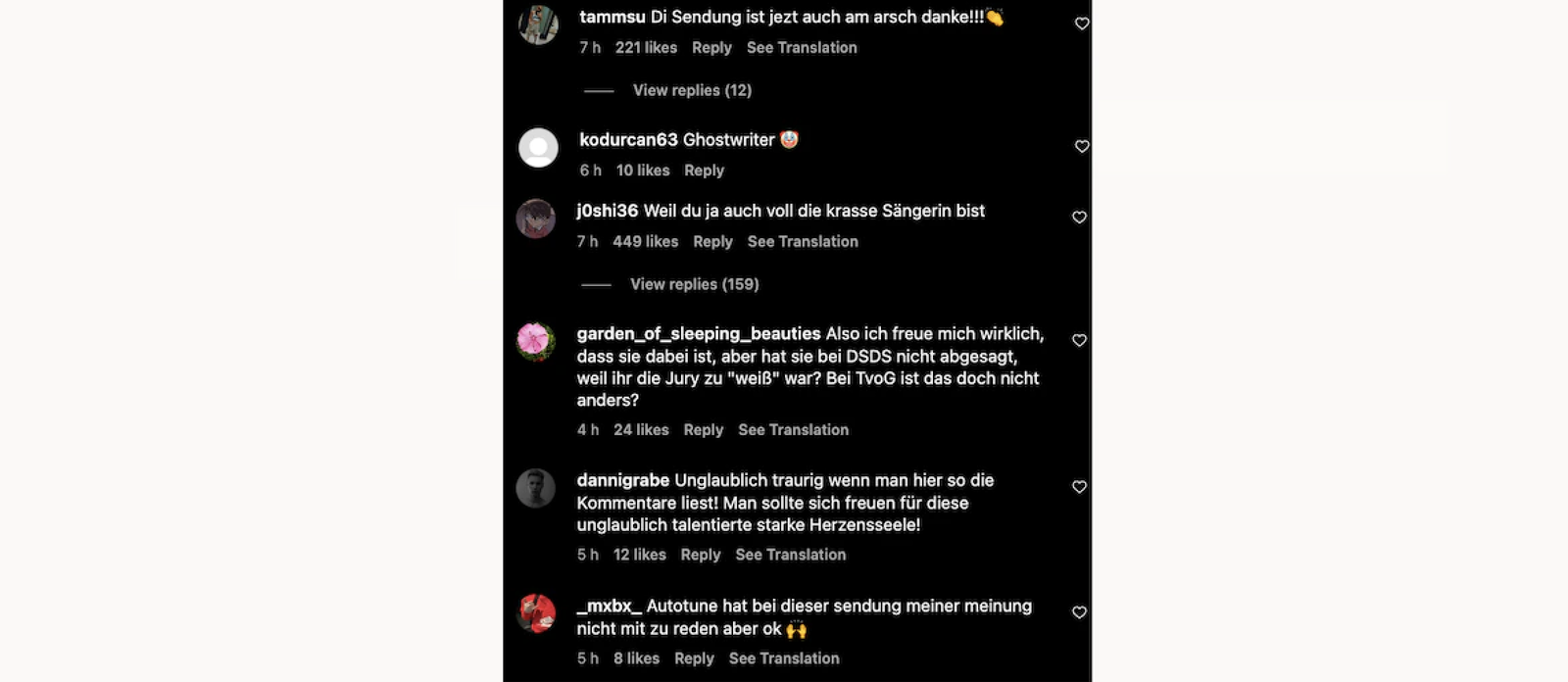
Task: Open j0shi36's profile from the username
Action: [x=607, y=211]
